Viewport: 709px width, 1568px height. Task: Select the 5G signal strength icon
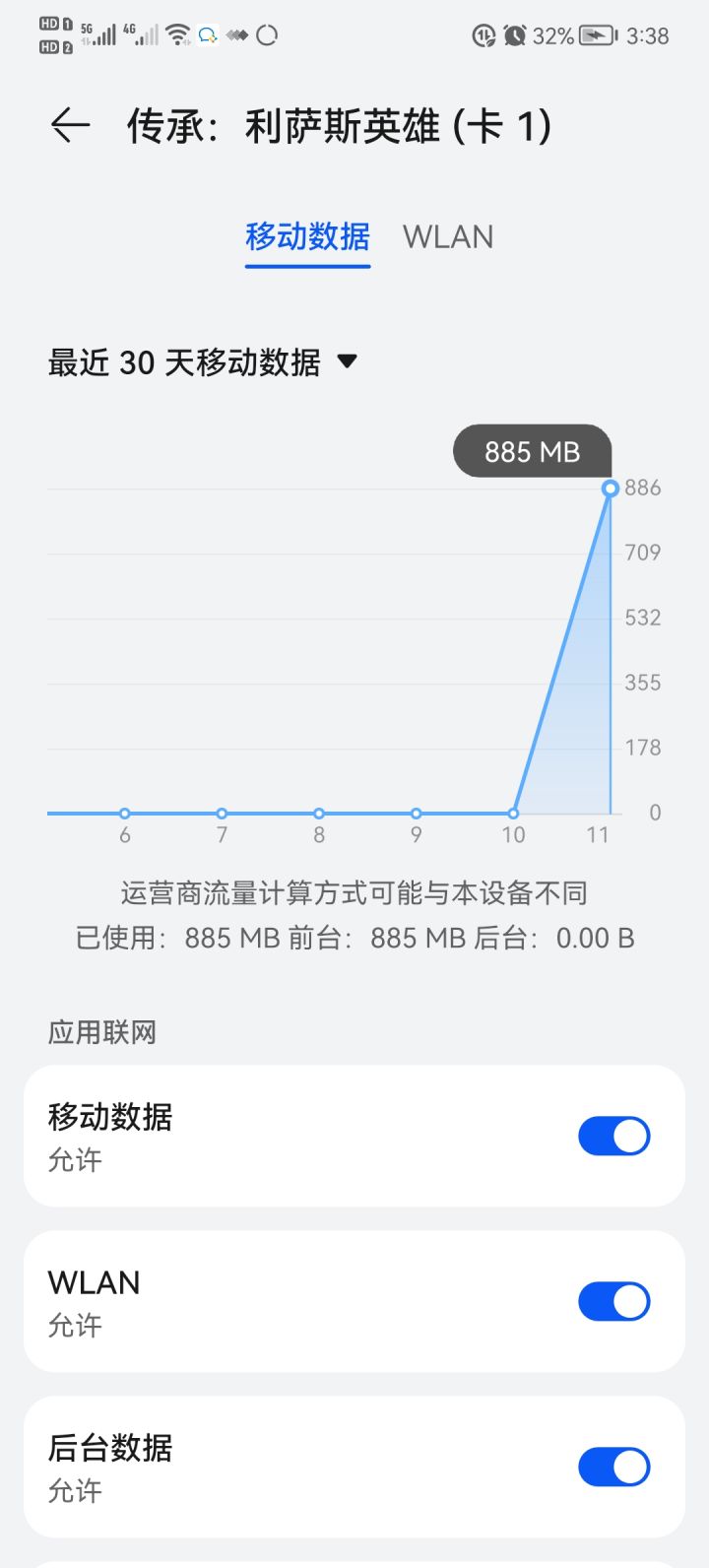coord(100,35)
